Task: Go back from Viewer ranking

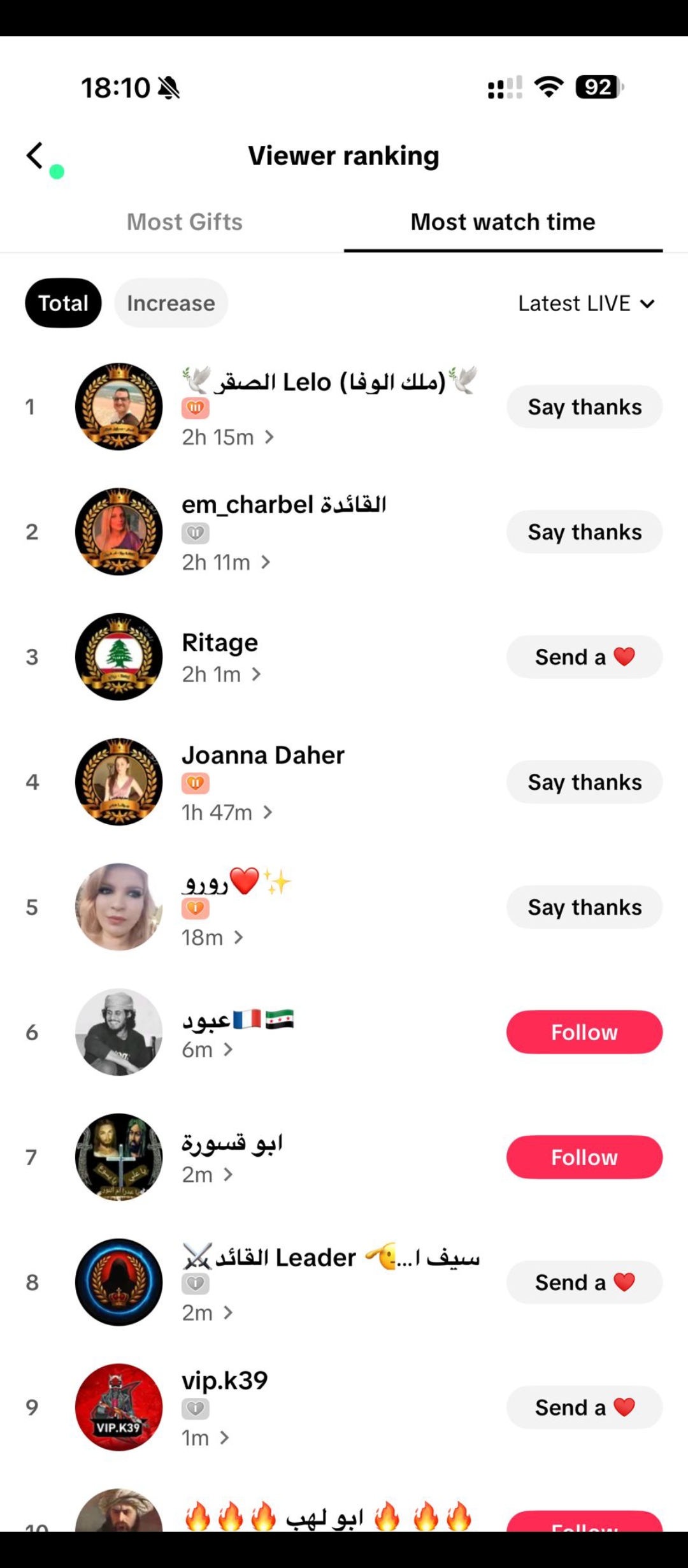Action: [35, 156]
